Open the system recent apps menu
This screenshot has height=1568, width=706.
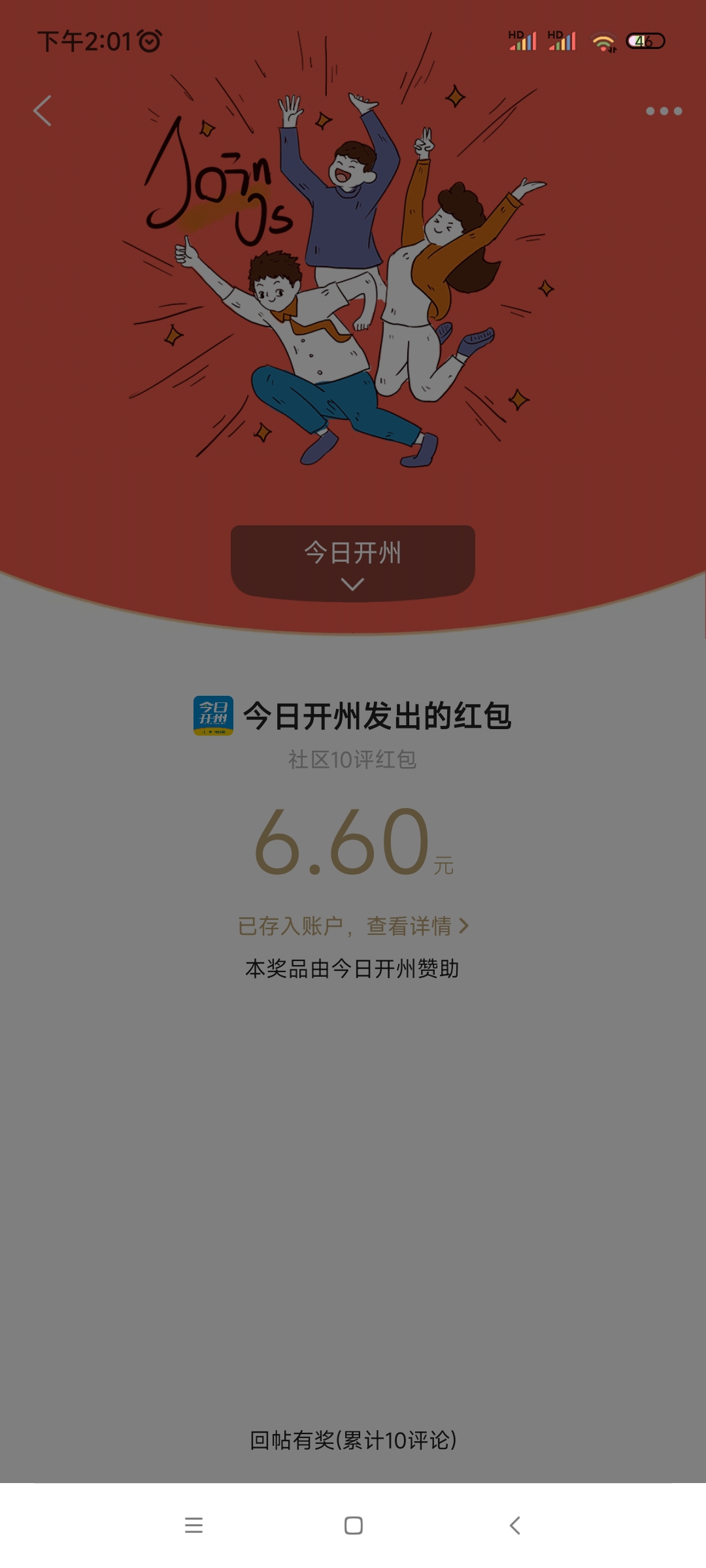(x=193, y=1526)
